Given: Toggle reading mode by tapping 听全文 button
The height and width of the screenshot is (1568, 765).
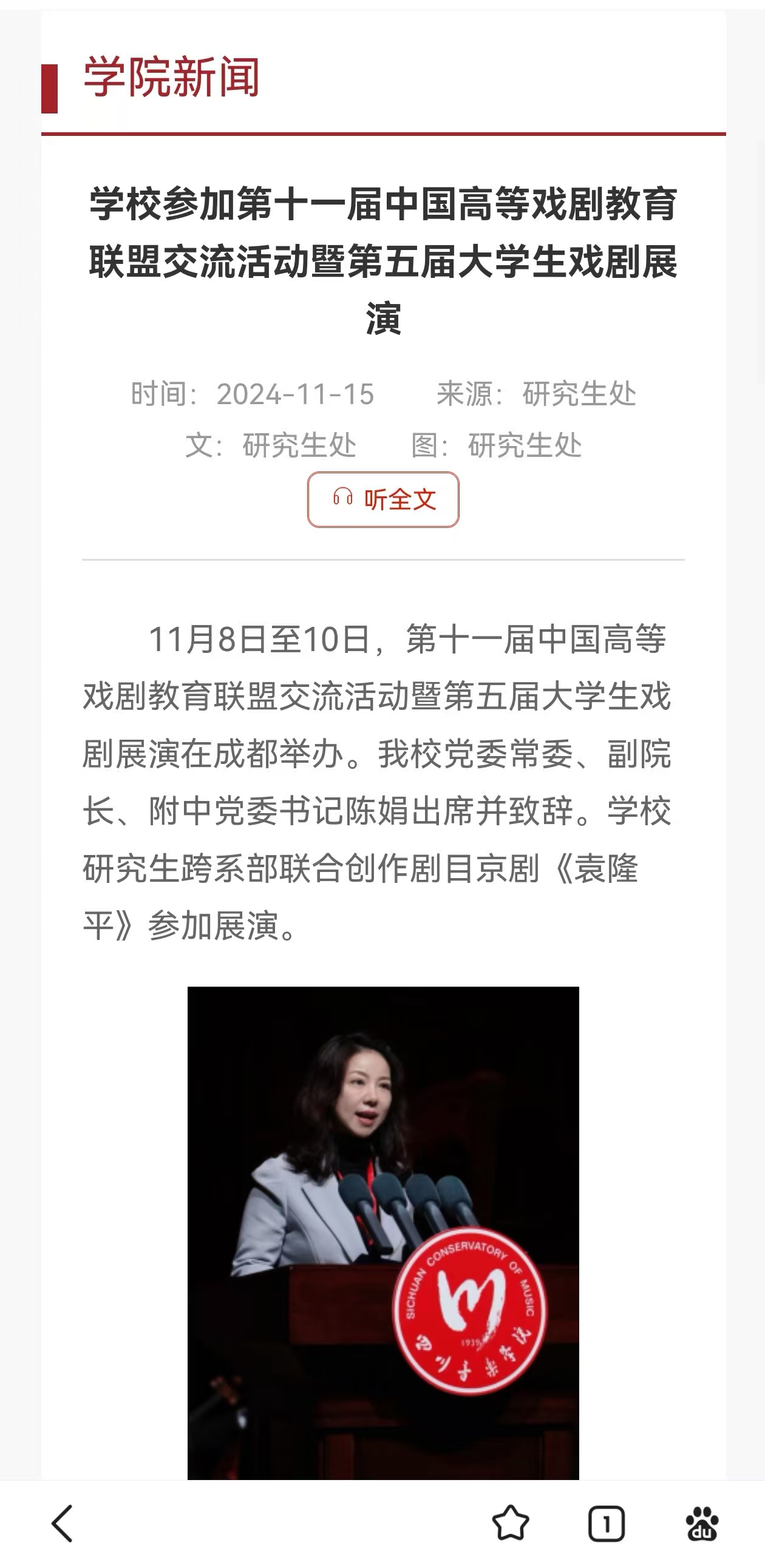Looking at the screenshot, I should coord(382,500).
